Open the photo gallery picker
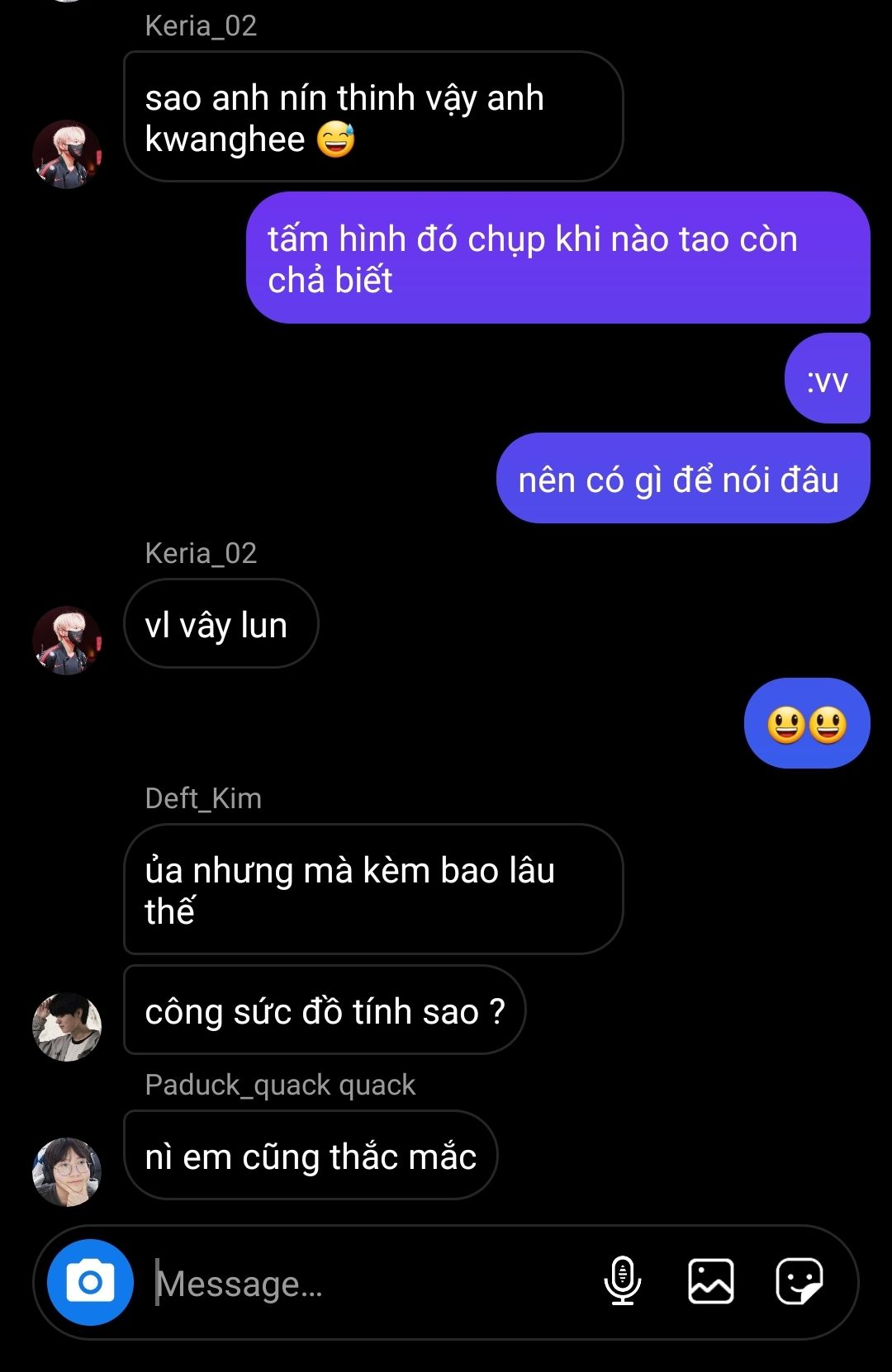 point(711,1281)
